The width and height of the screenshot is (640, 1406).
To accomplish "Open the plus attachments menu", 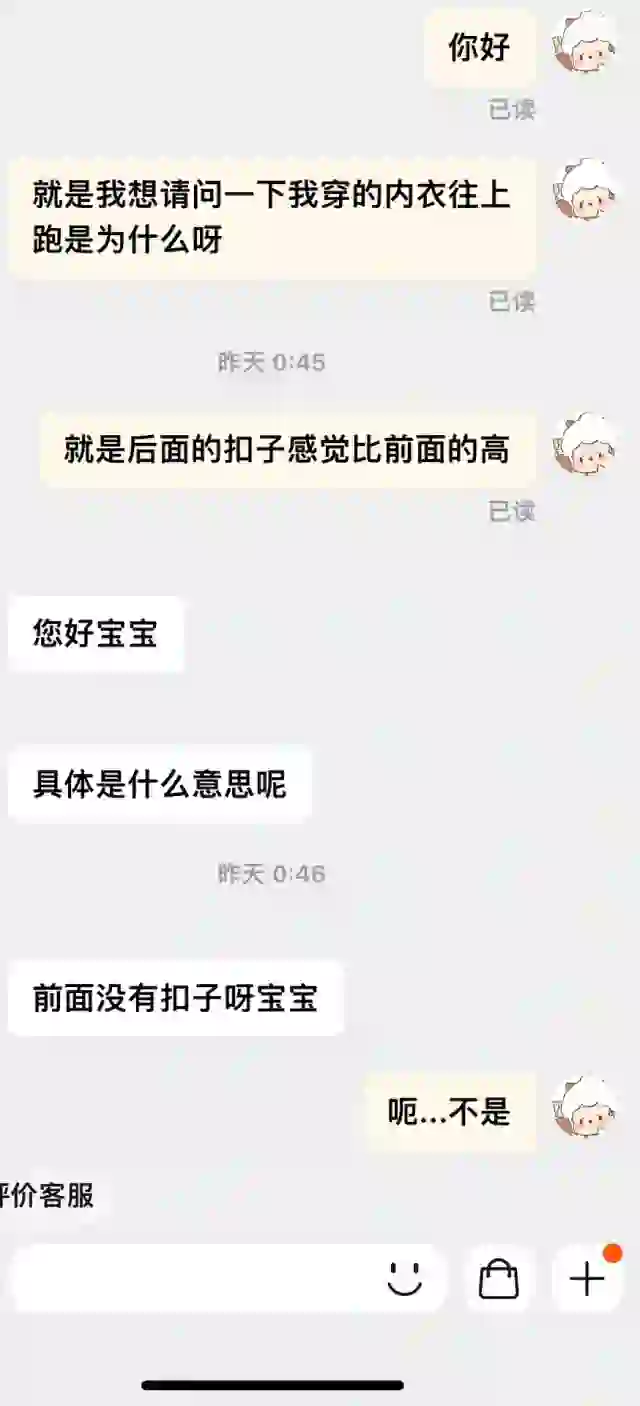I will click(x=587, y=1279).
